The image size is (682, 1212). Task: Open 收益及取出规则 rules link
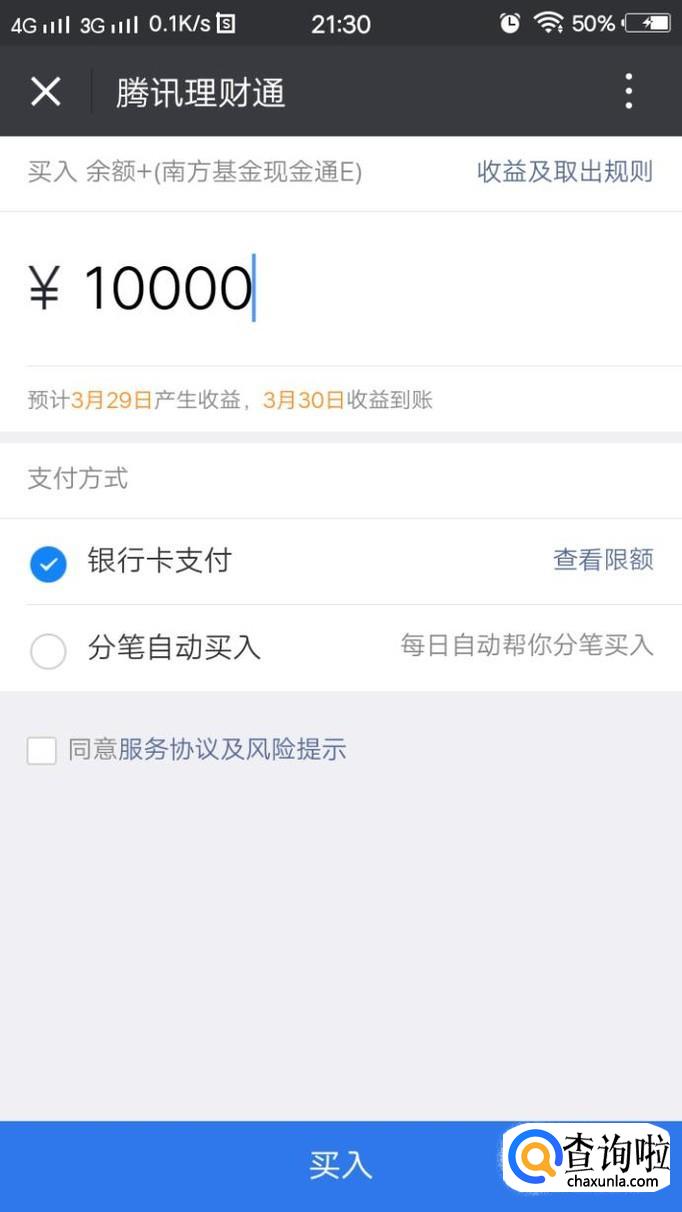[564, 172]
